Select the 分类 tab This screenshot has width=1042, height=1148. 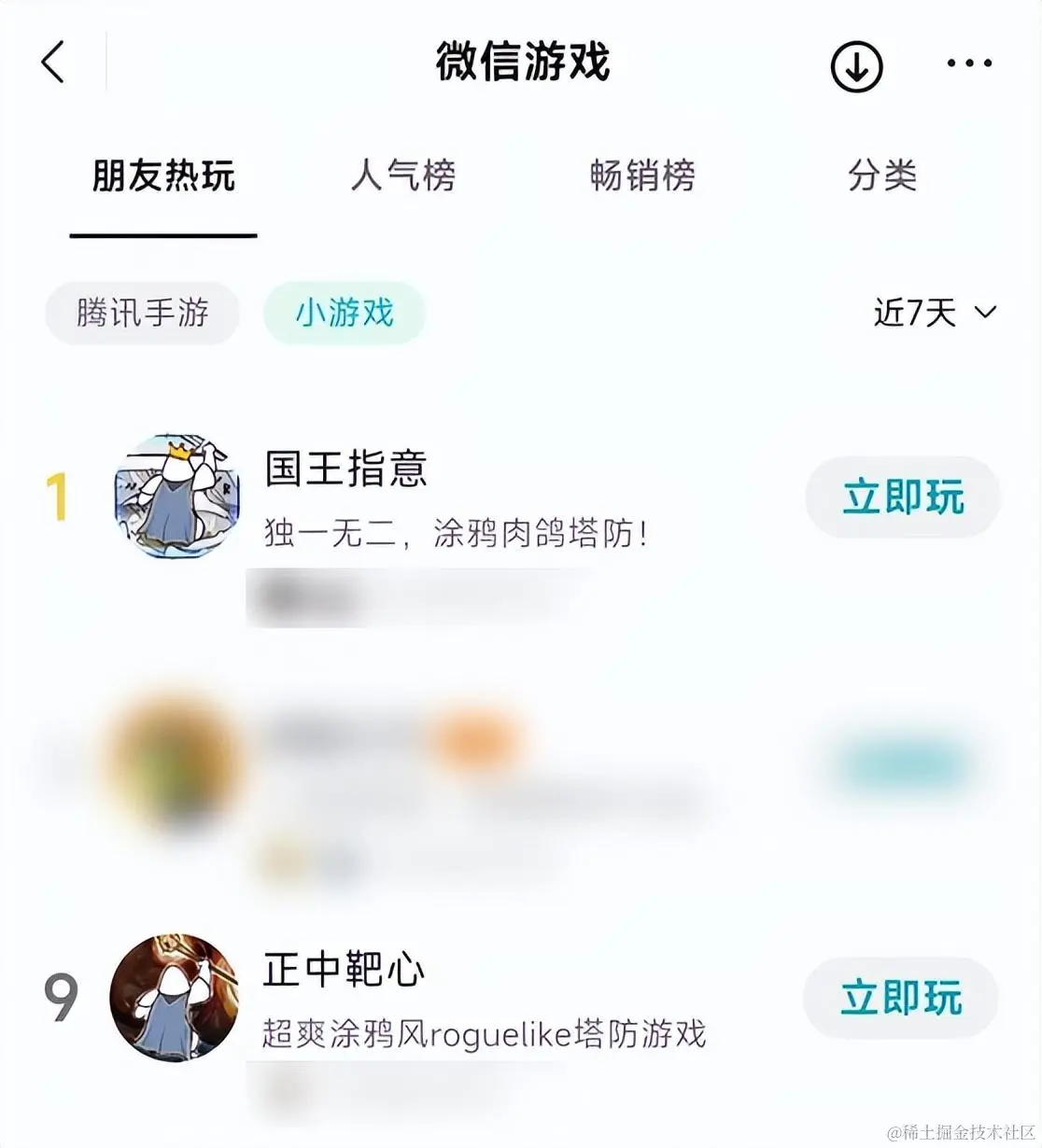click(x=881, y=175)
